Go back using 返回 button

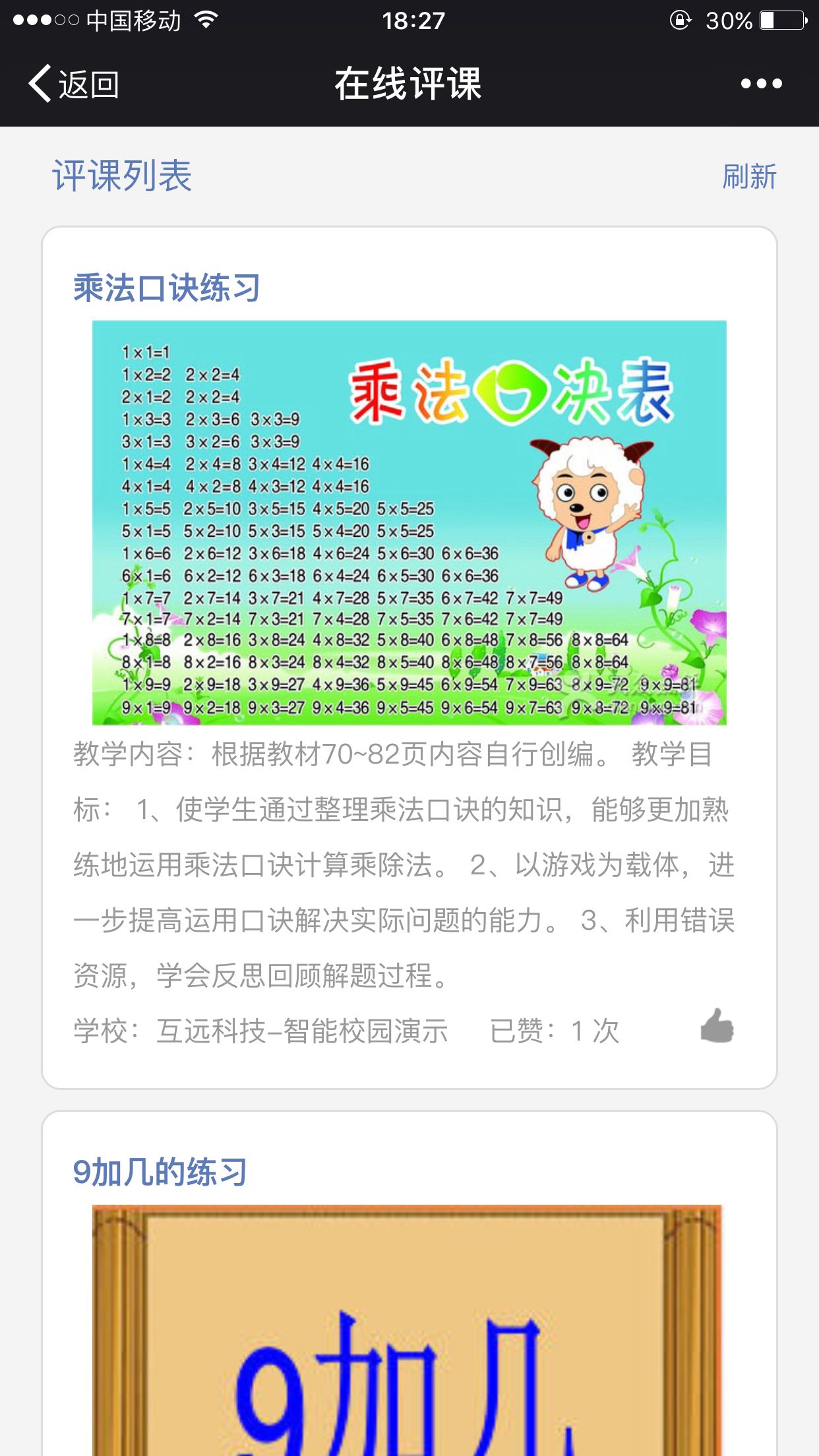tap(73, 84)
